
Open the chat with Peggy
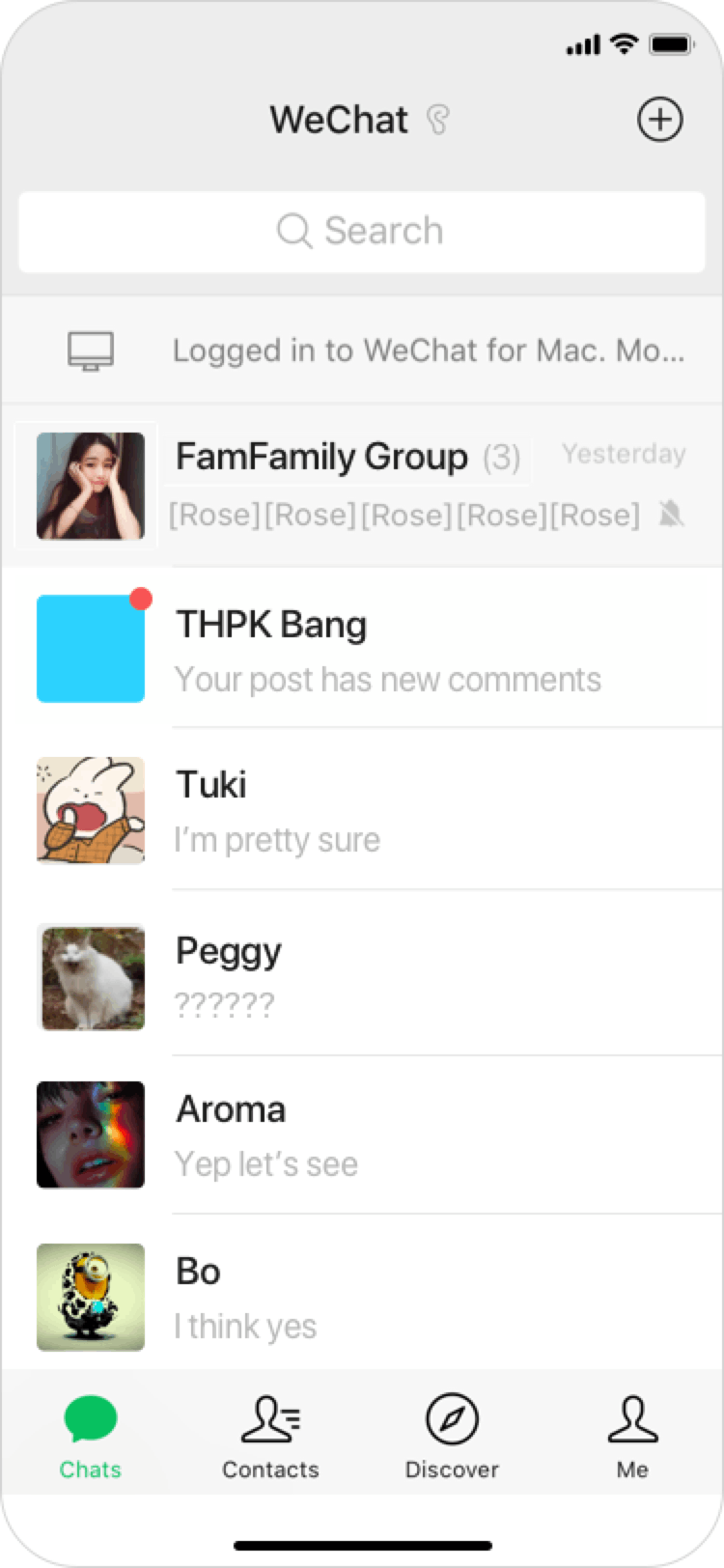click(x=362, y=973)
